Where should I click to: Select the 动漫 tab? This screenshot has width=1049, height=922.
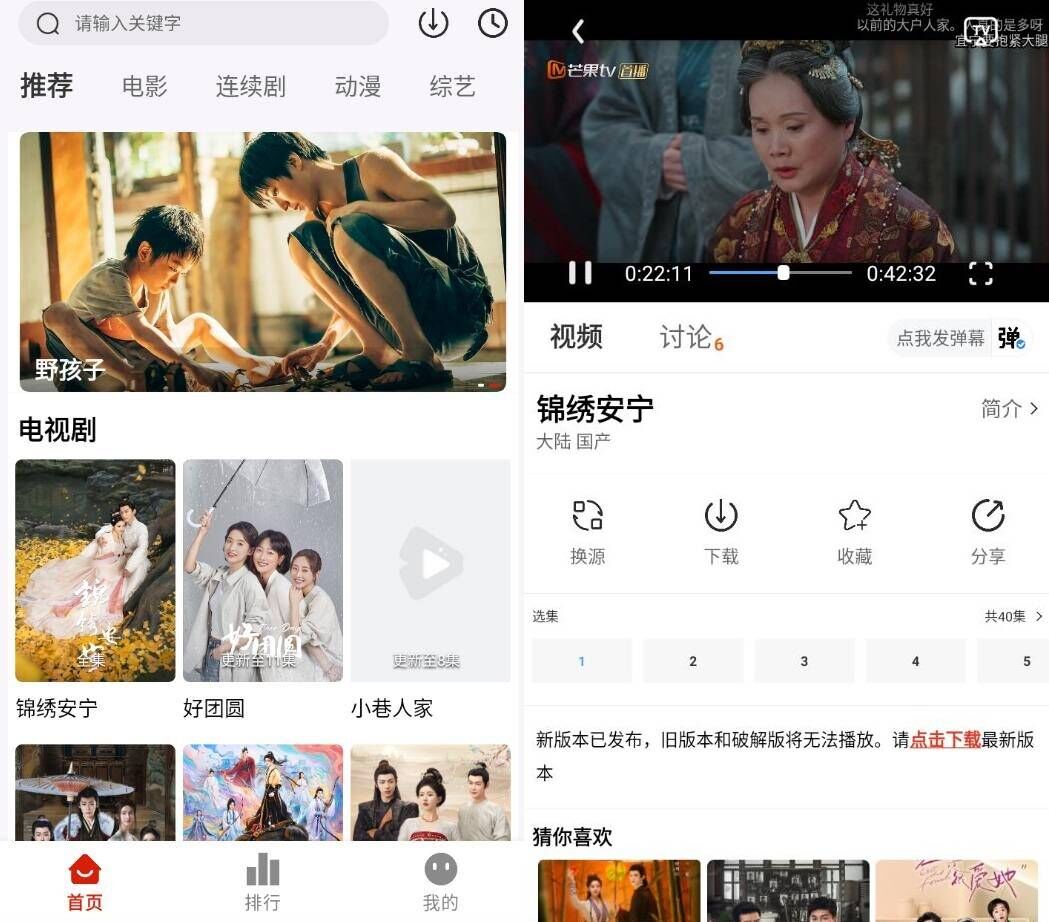[x=358, y=87]
